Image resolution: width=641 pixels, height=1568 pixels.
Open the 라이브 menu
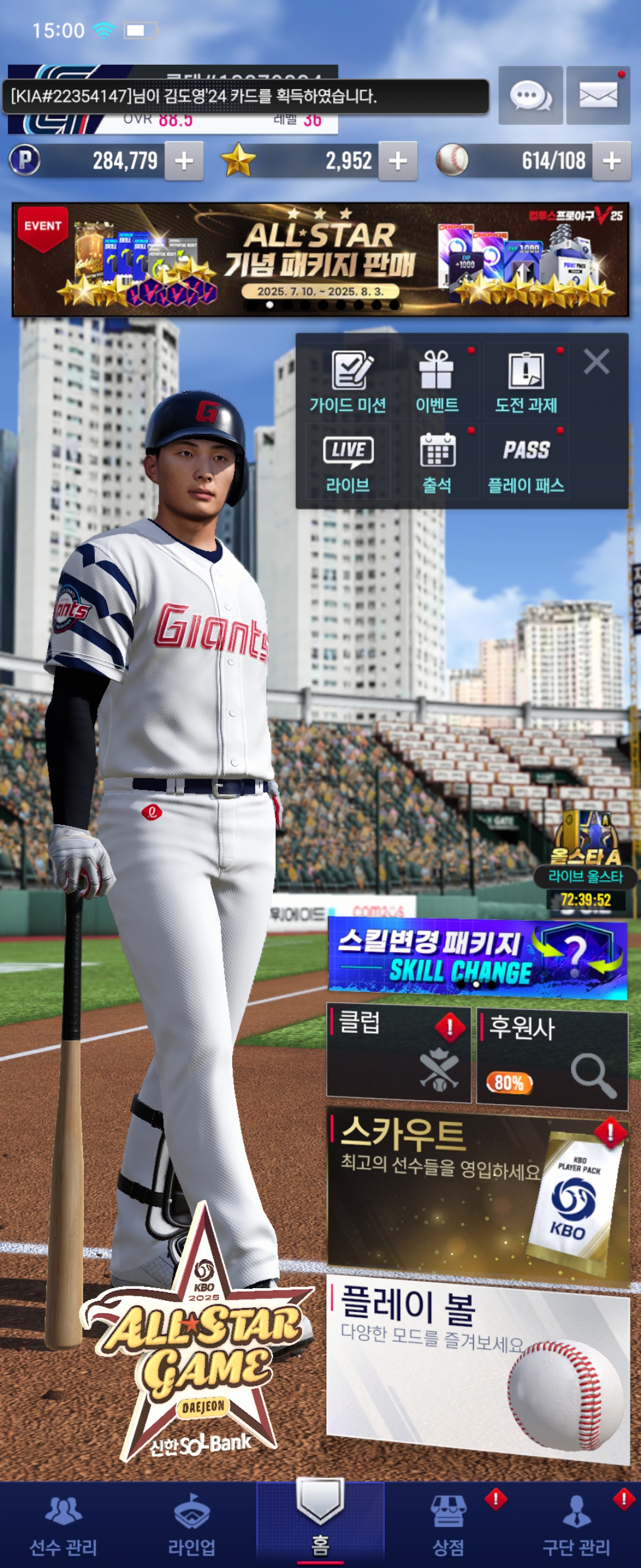(348, 463)
